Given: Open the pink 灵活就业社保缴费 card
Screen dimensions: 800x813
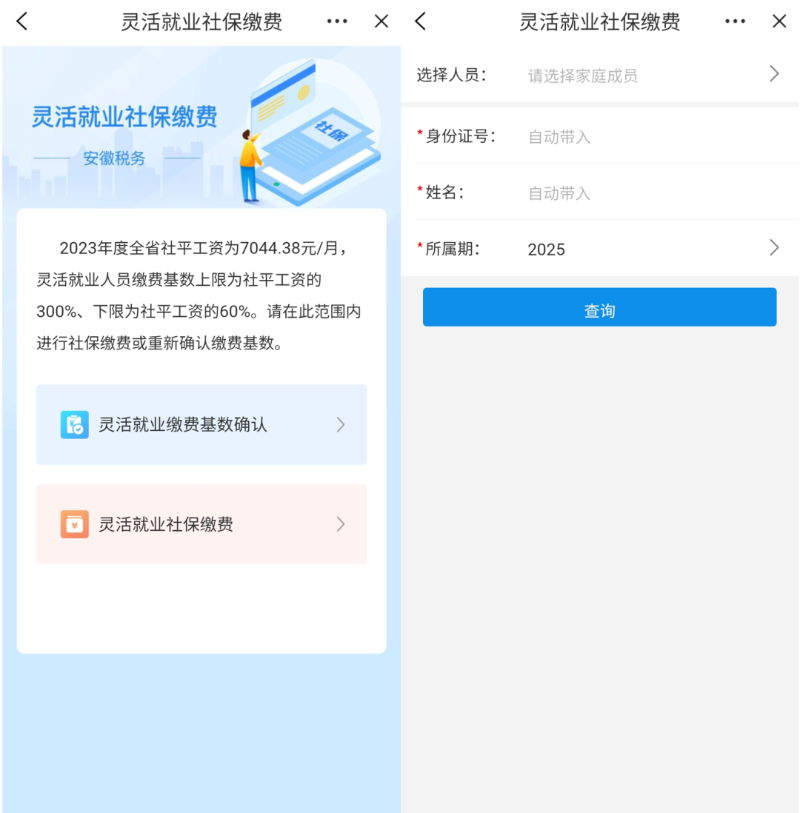Looking at the screenshot, I should (201, 525).
